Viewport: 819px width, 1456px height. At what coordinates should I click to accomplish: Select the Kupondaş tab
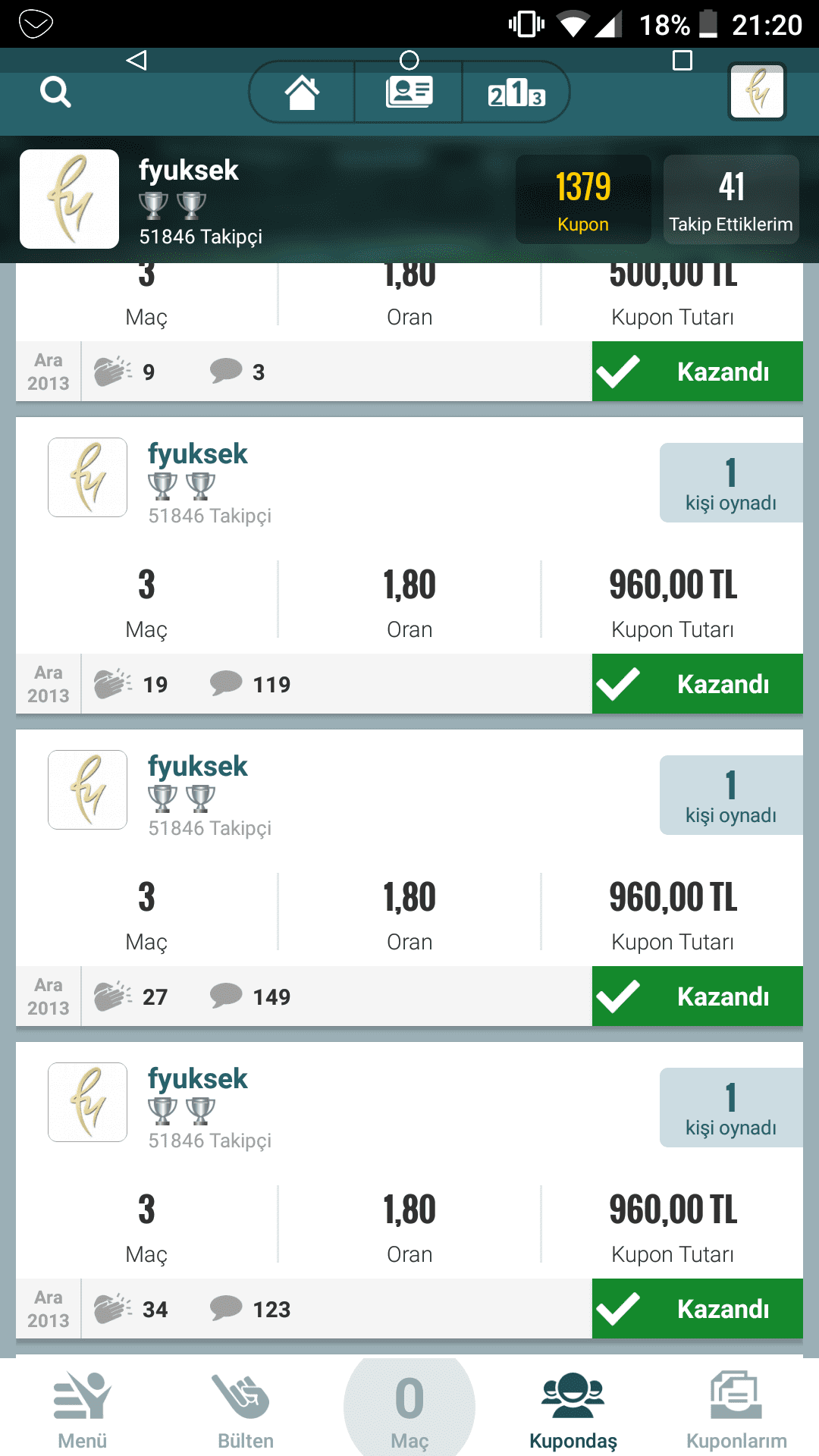coord(573,1409)
